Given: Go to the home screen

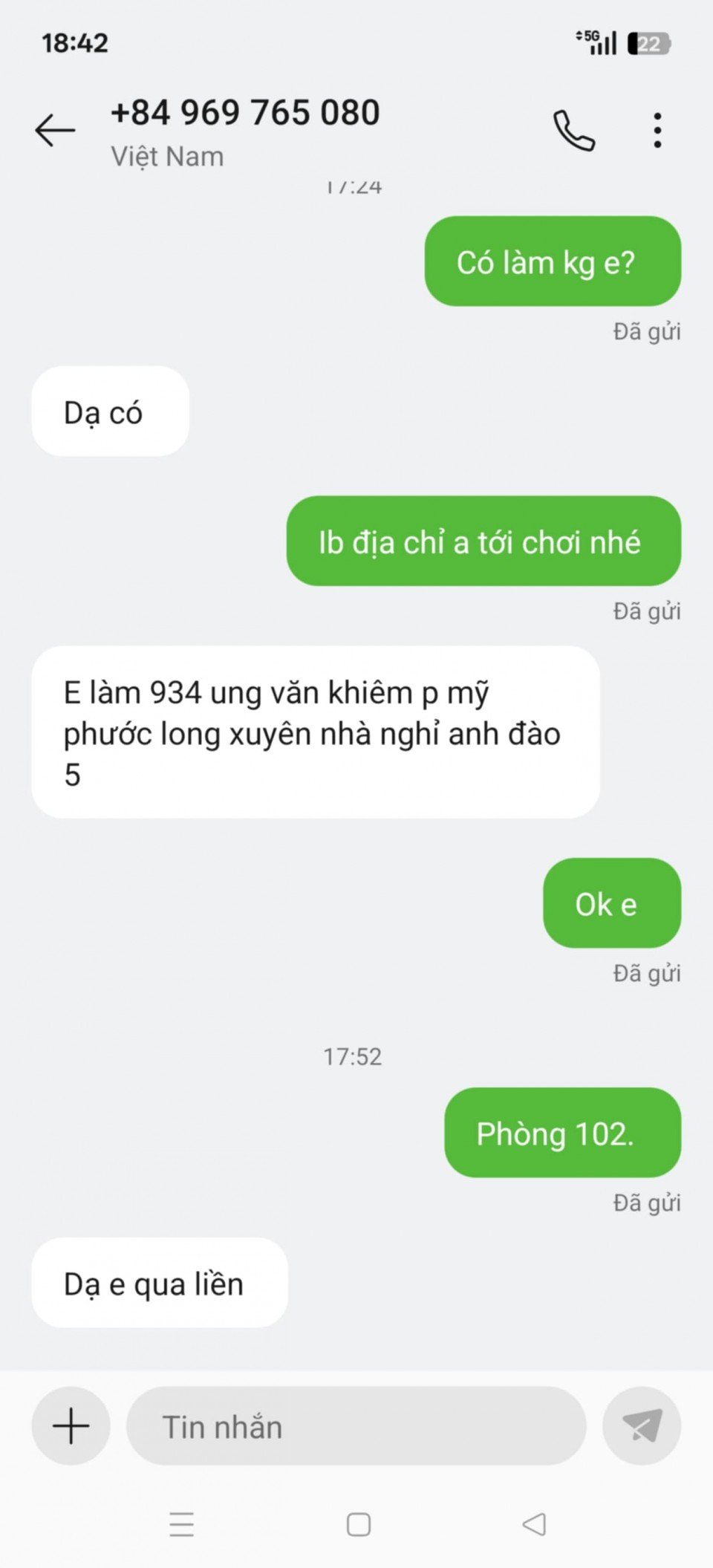Looking at the screenshot, I should [x=359, y=1525].
